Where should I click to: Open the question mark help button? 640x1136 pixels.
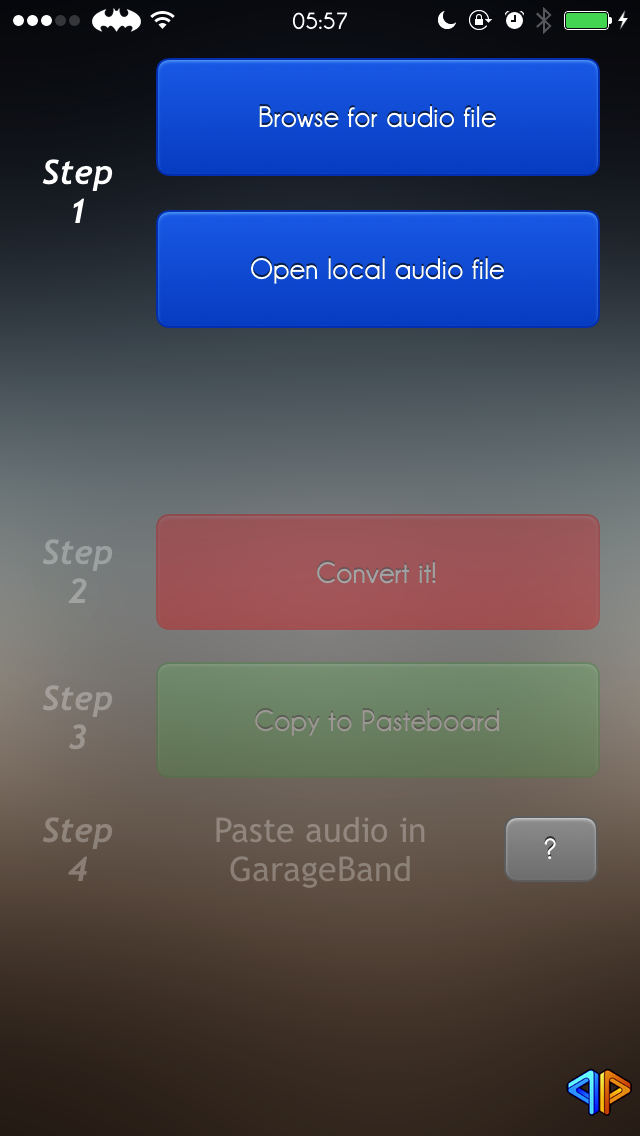click(551, 849)
